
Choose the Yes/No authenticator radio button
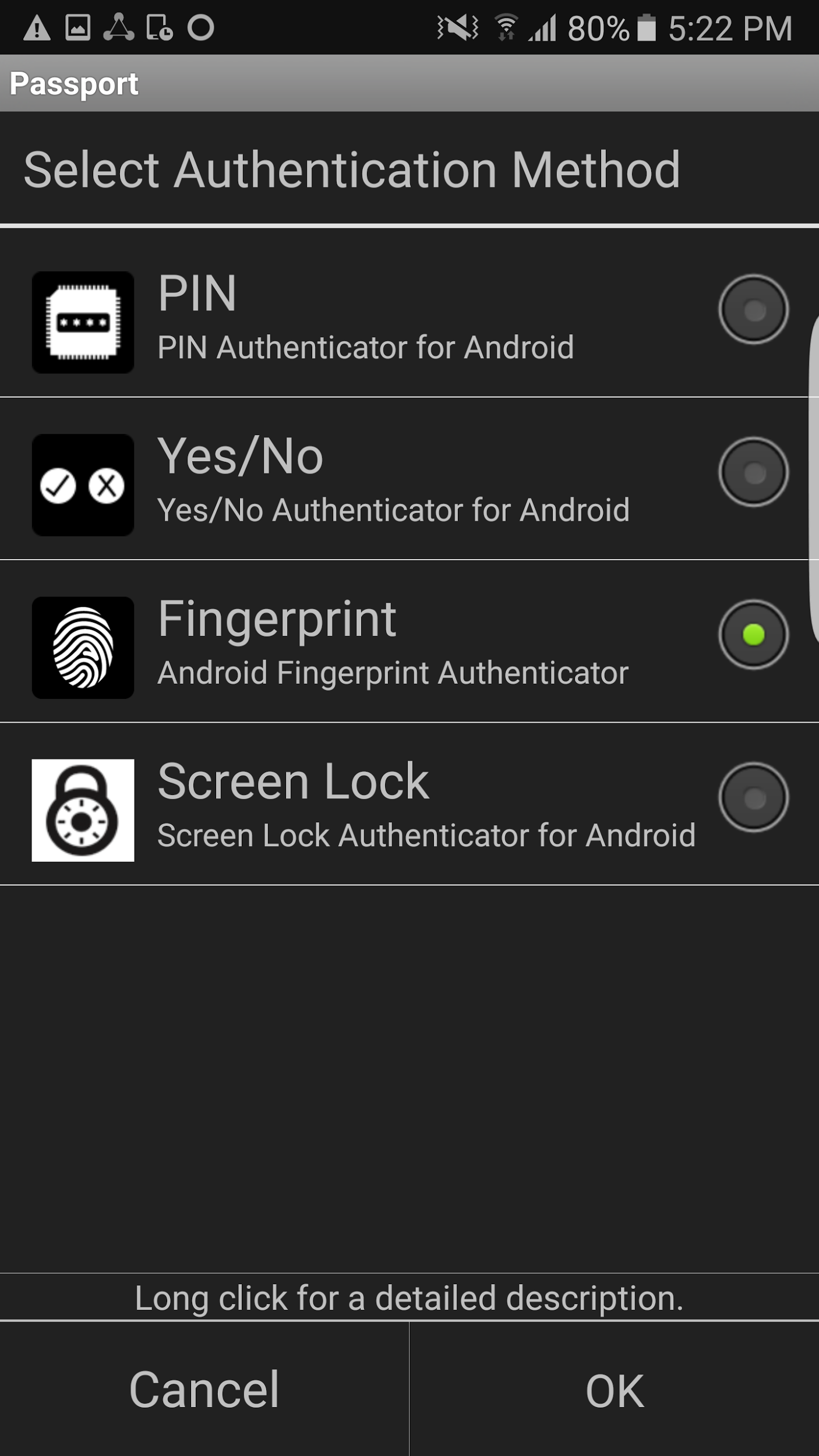pos(753,472)
